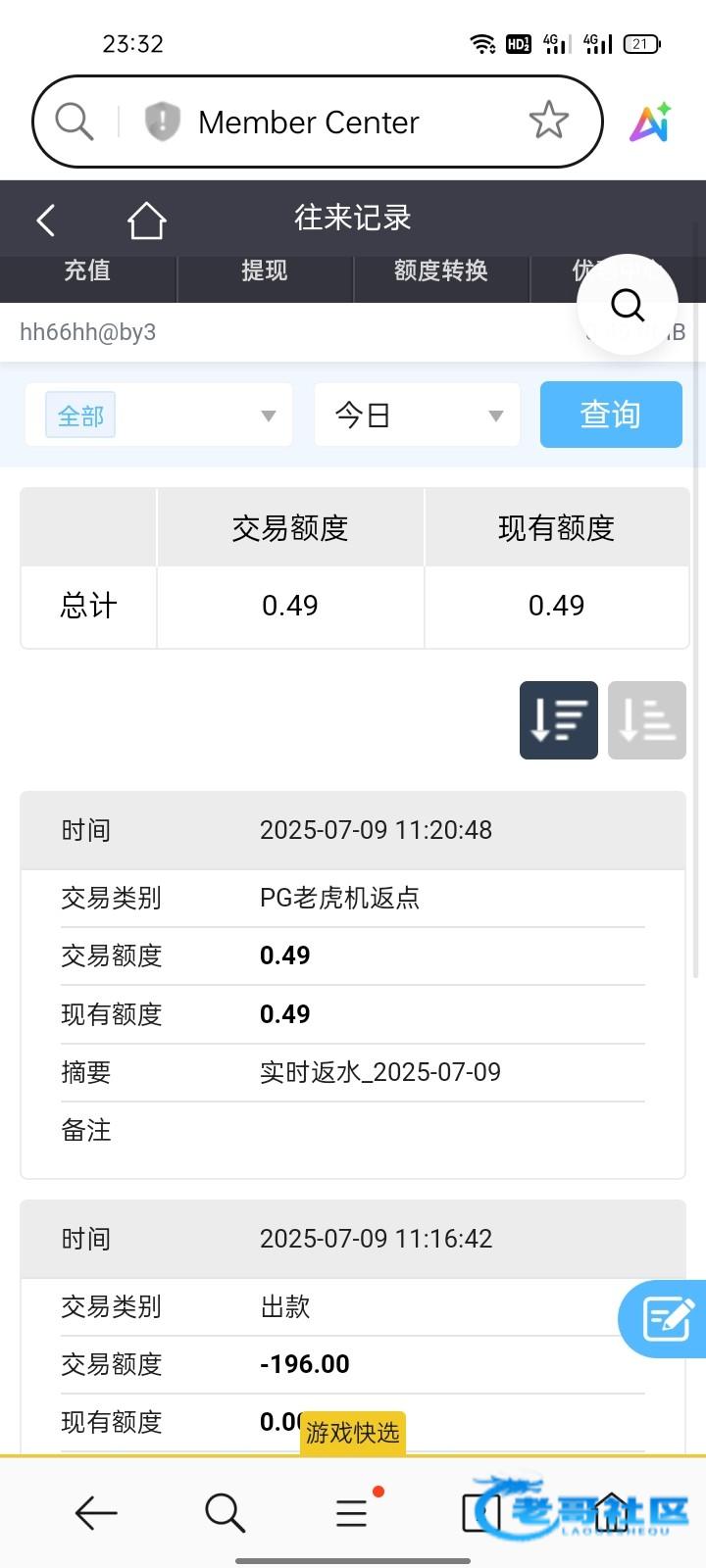Open the floating edit note button
Viewport: 706px width, 1568px height.
coord(665,1319)
